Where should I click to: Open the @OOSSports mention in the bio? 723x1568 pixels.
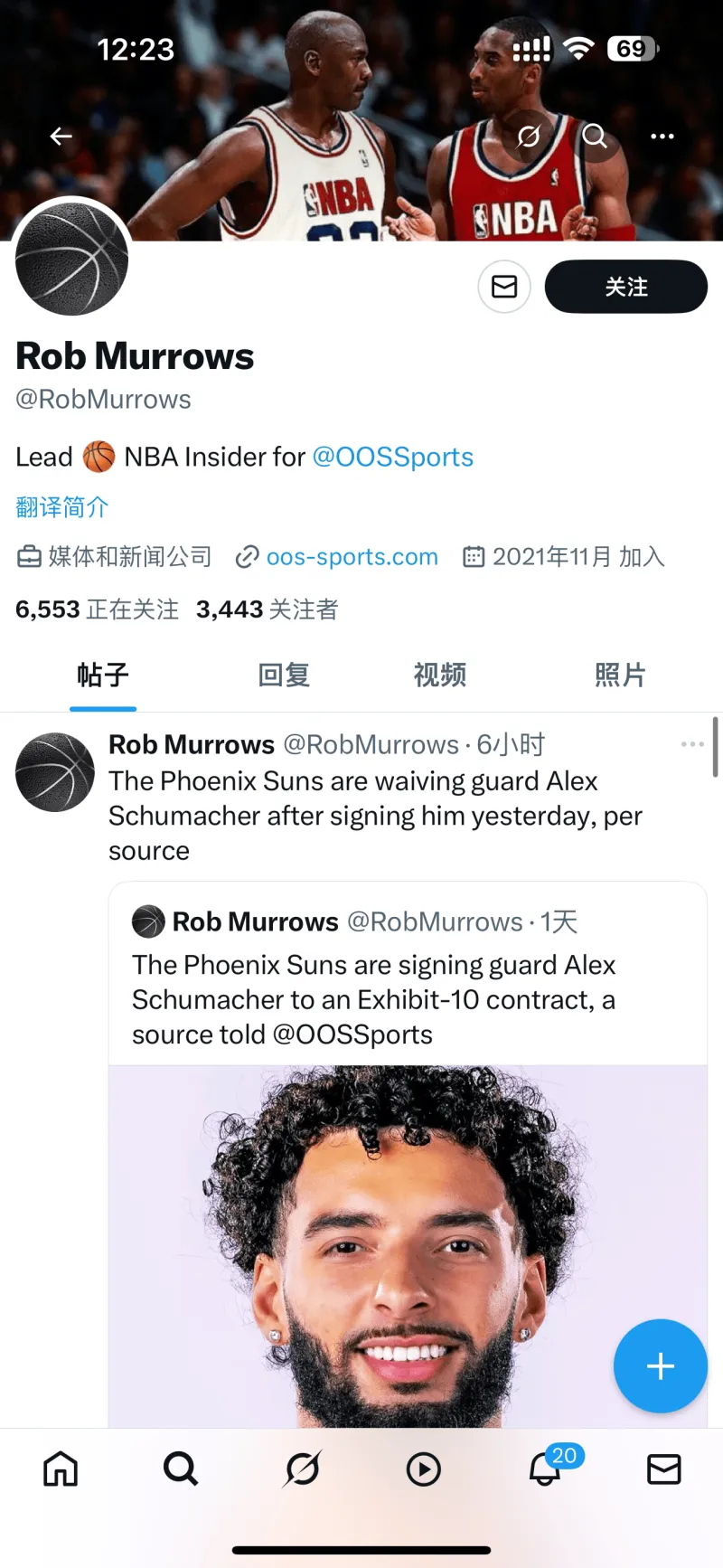[x=392, y=458]
